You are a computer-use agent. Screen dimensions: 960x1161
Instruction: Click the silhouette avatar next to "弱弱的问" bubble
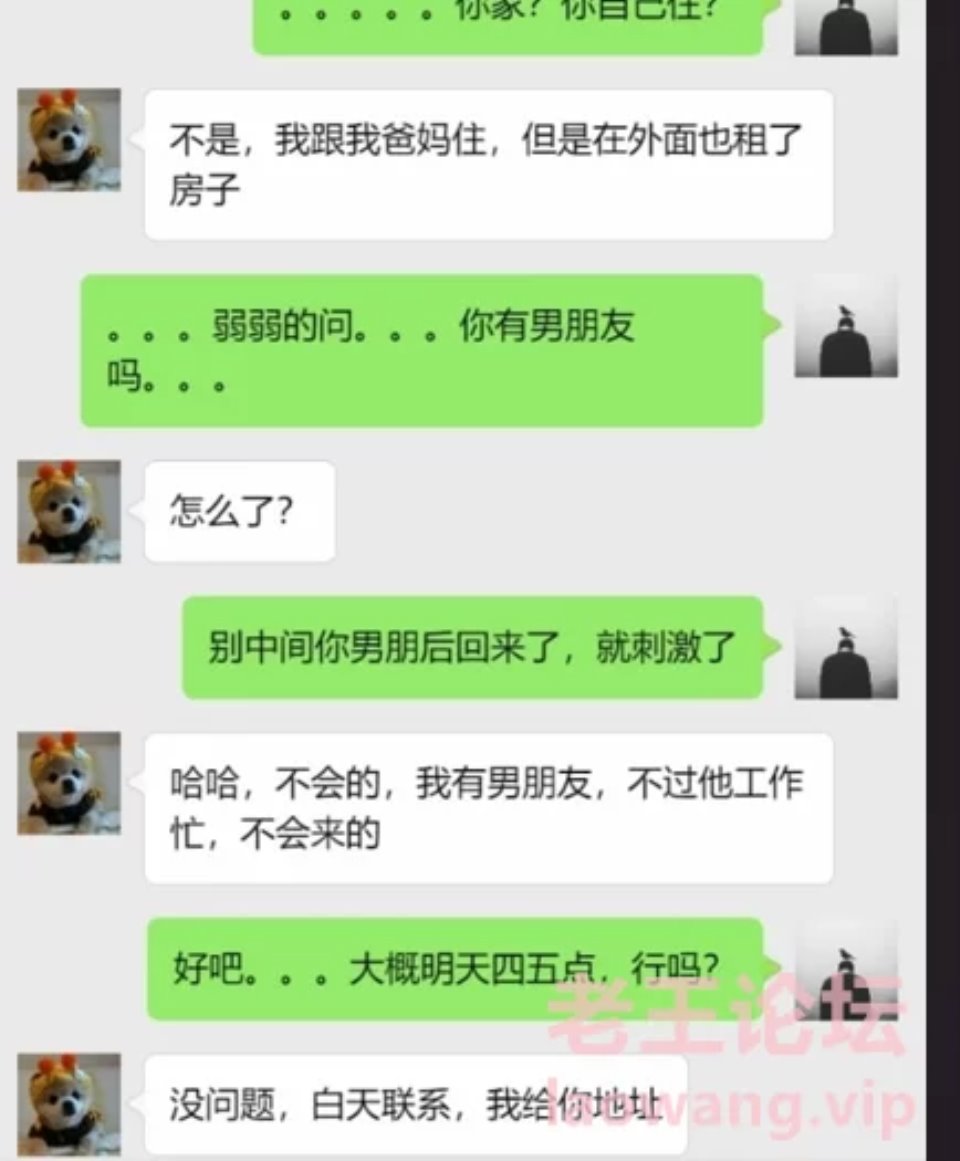(x=849, y=330)
